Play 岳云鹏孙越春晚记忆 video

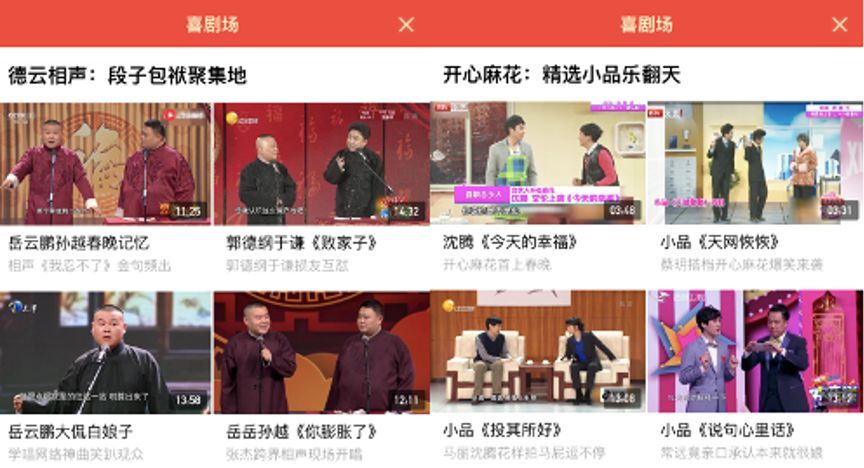coord(106,163)
